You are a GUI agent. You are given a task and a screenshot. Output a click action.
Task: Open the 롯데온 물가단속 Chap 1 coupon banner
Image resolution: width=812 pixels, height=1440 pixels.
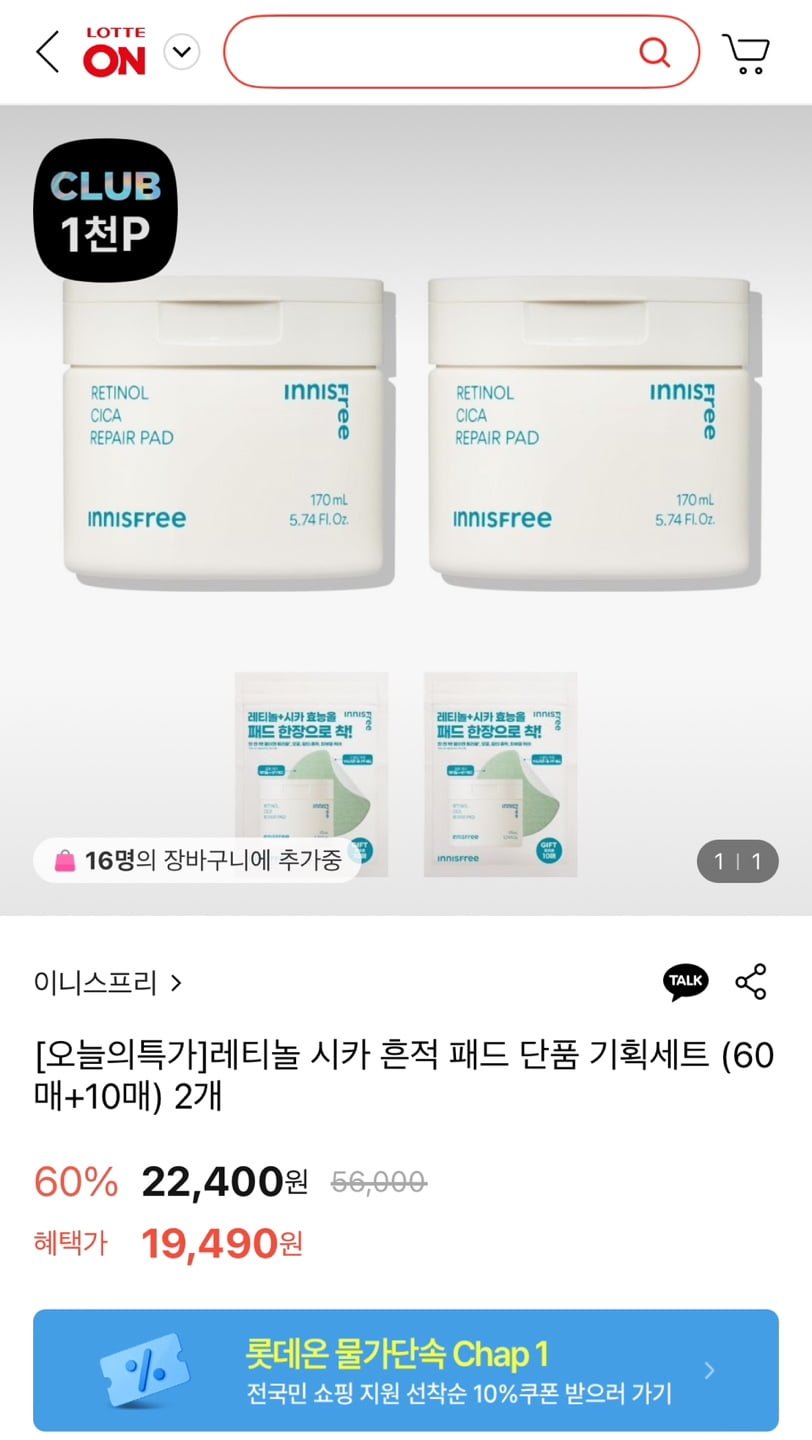406,1370
